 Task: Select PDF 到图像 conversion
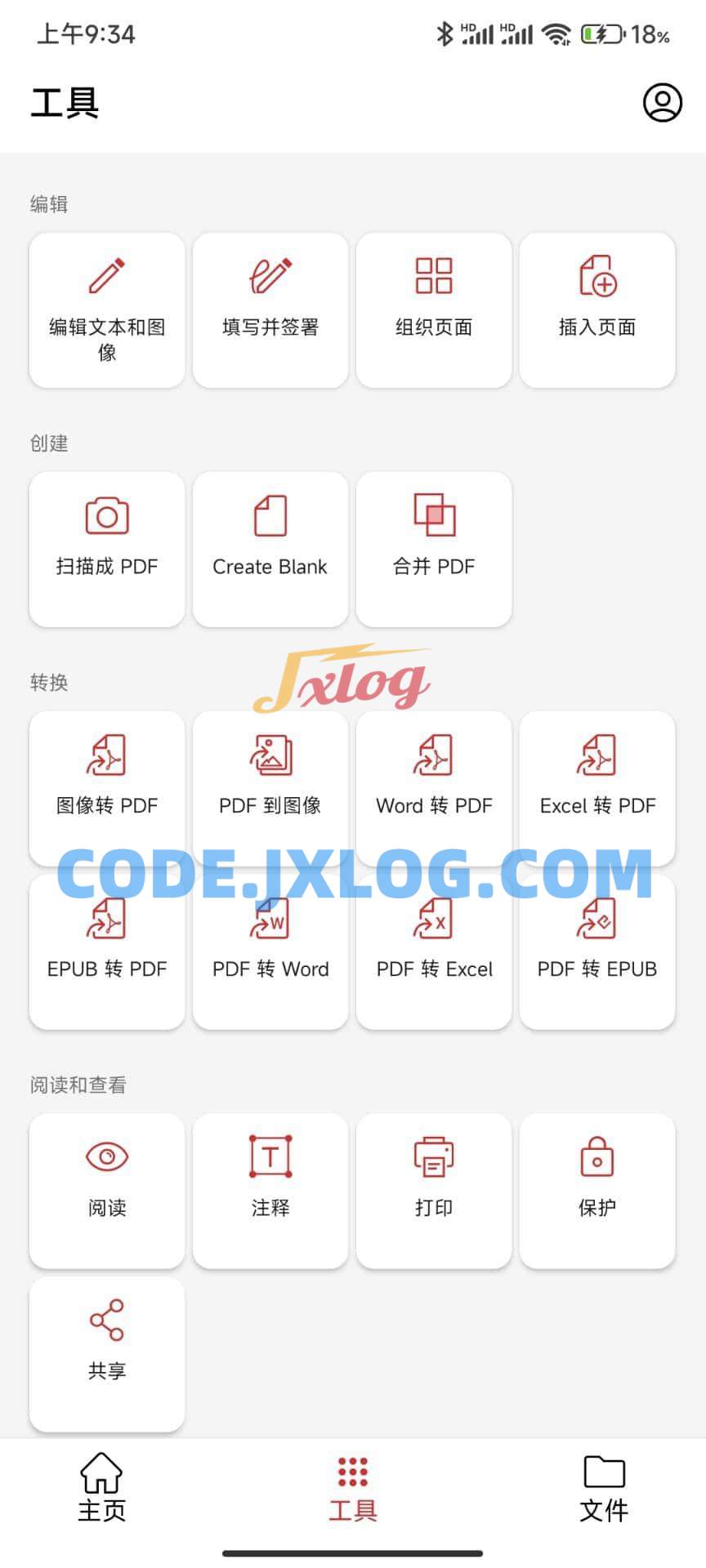point(270,787)
